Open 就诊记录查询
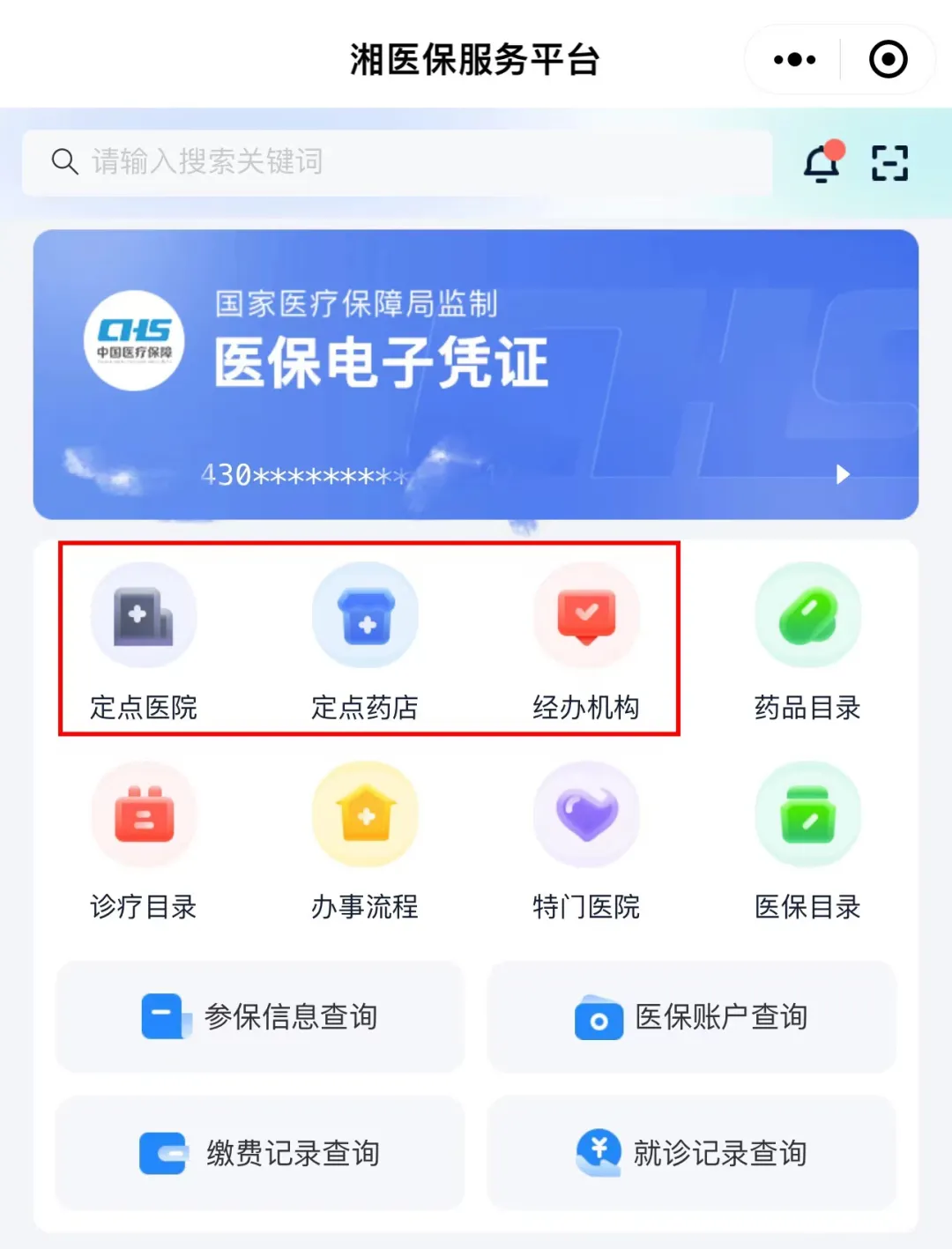This screenshot has width=952, height=1249. tap(692, 1153)
